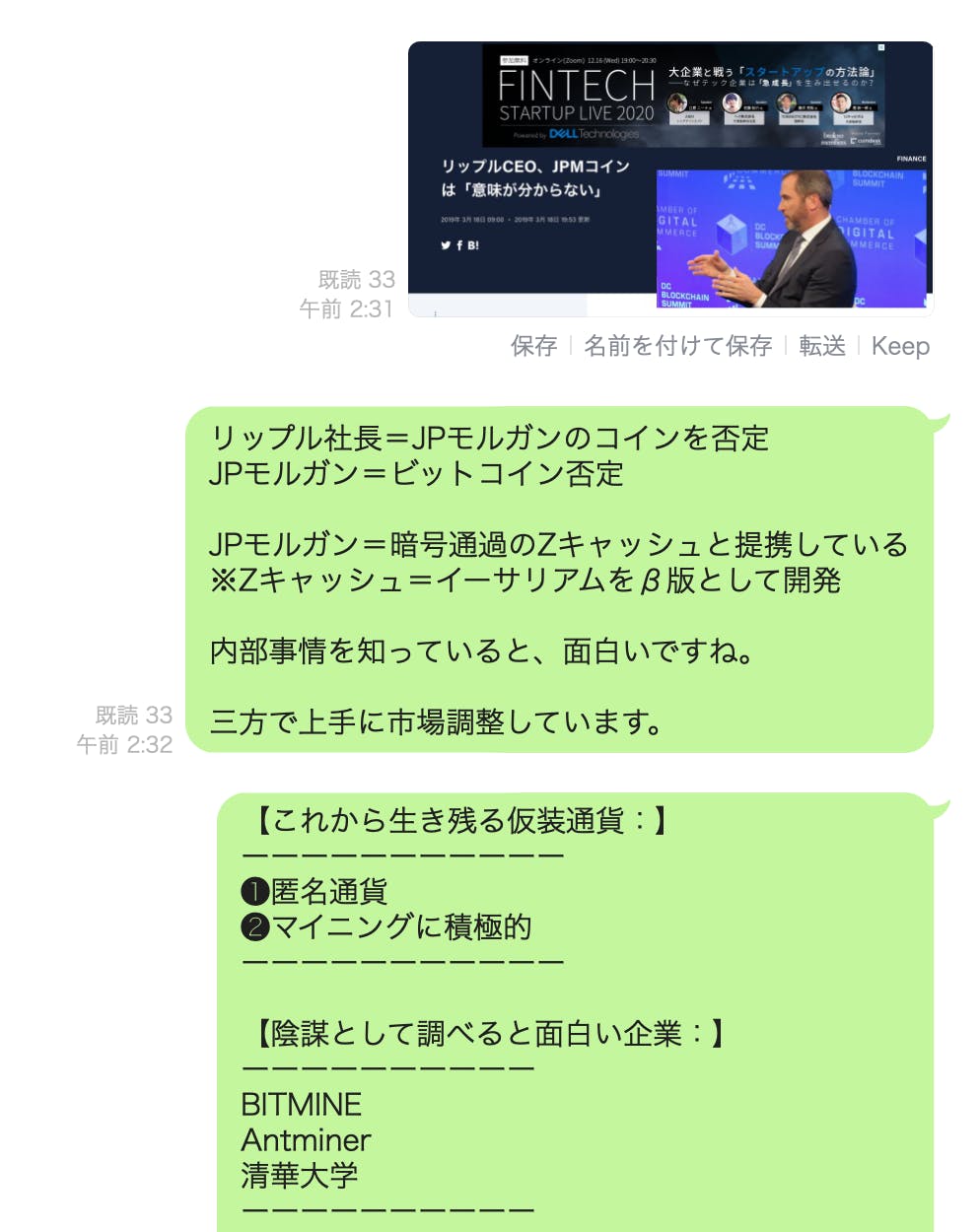
Task: Tap 転送 to forward the image
Action: tap(821, 346)
